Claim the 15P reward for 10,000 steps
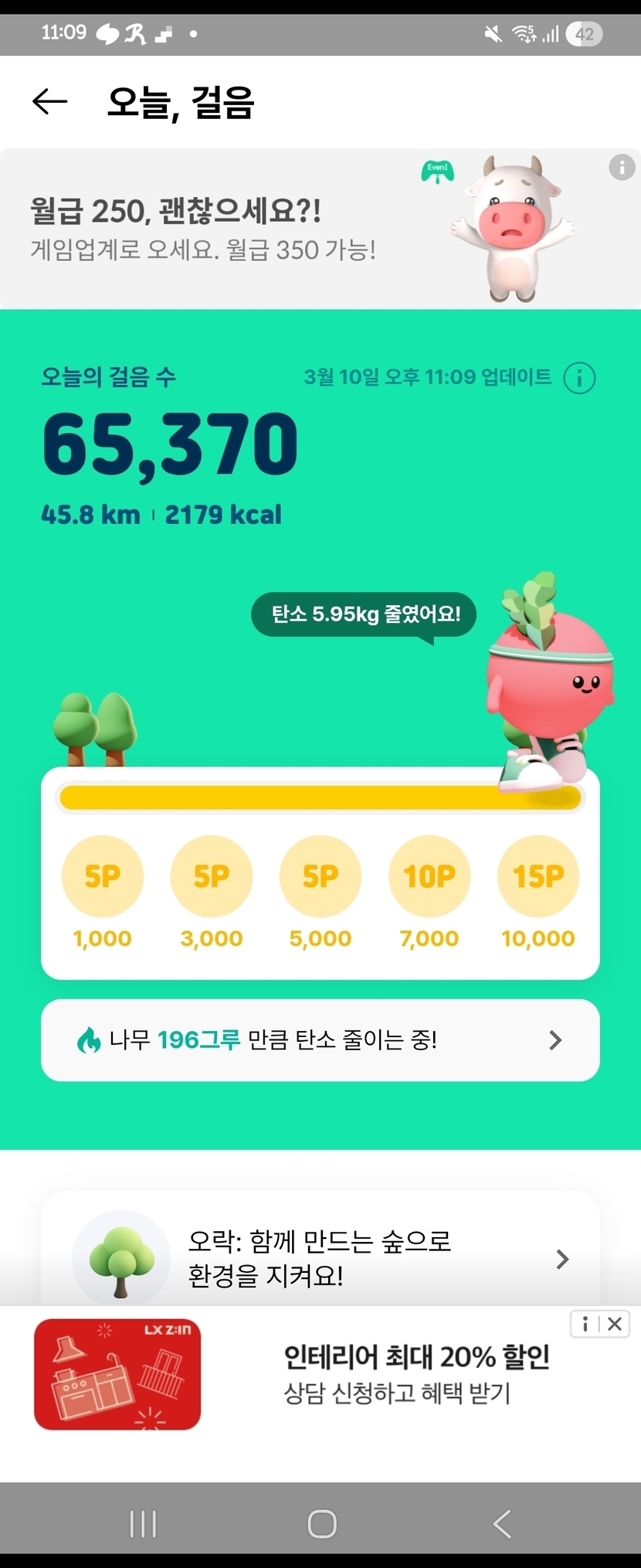The width and height of the screenshot is (641, 1568). tap(538, 876)
